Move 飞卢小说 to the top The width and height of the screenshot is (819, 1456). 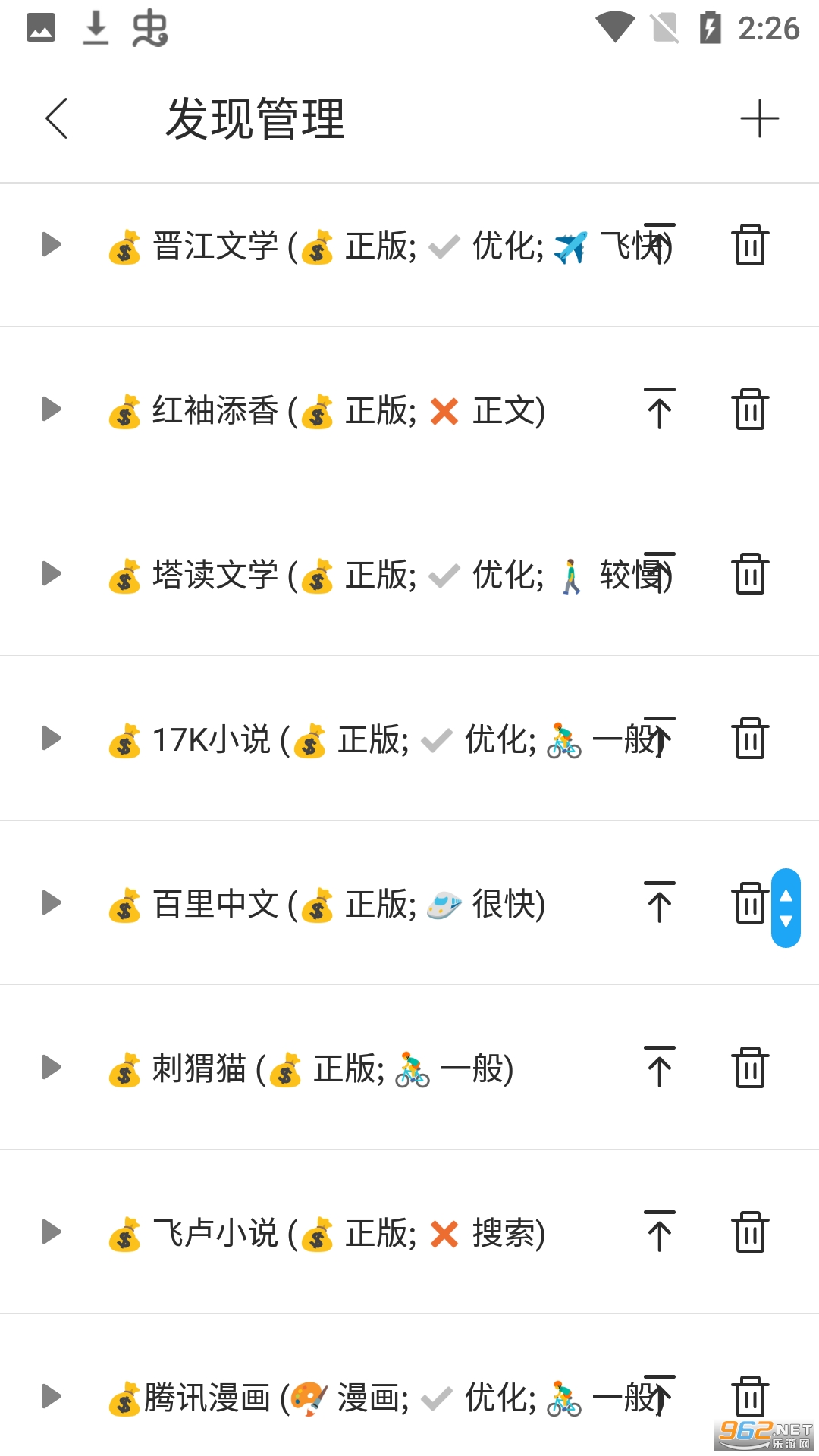pos(660,1232)
